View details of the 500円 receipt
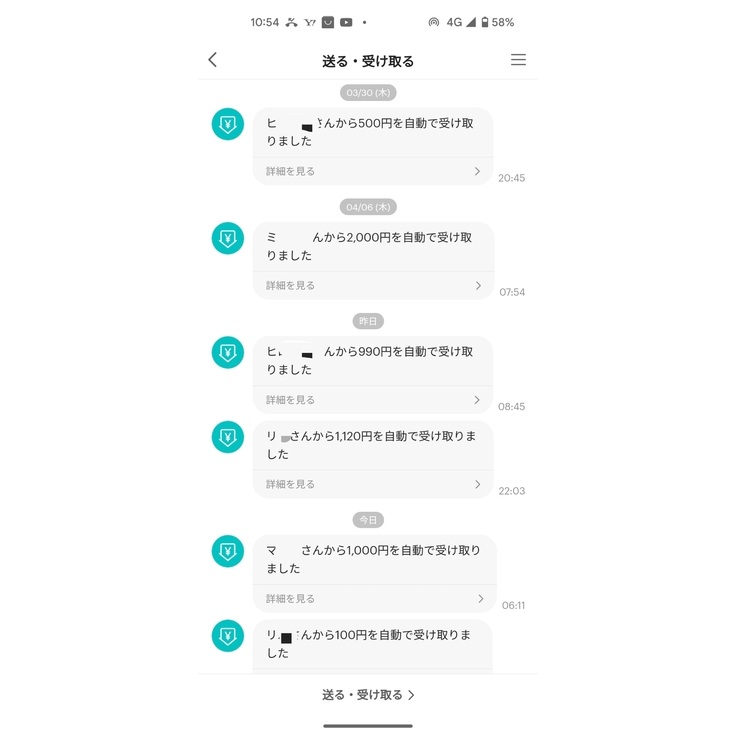This screenshot has height=736, width=736. (372, 171)
